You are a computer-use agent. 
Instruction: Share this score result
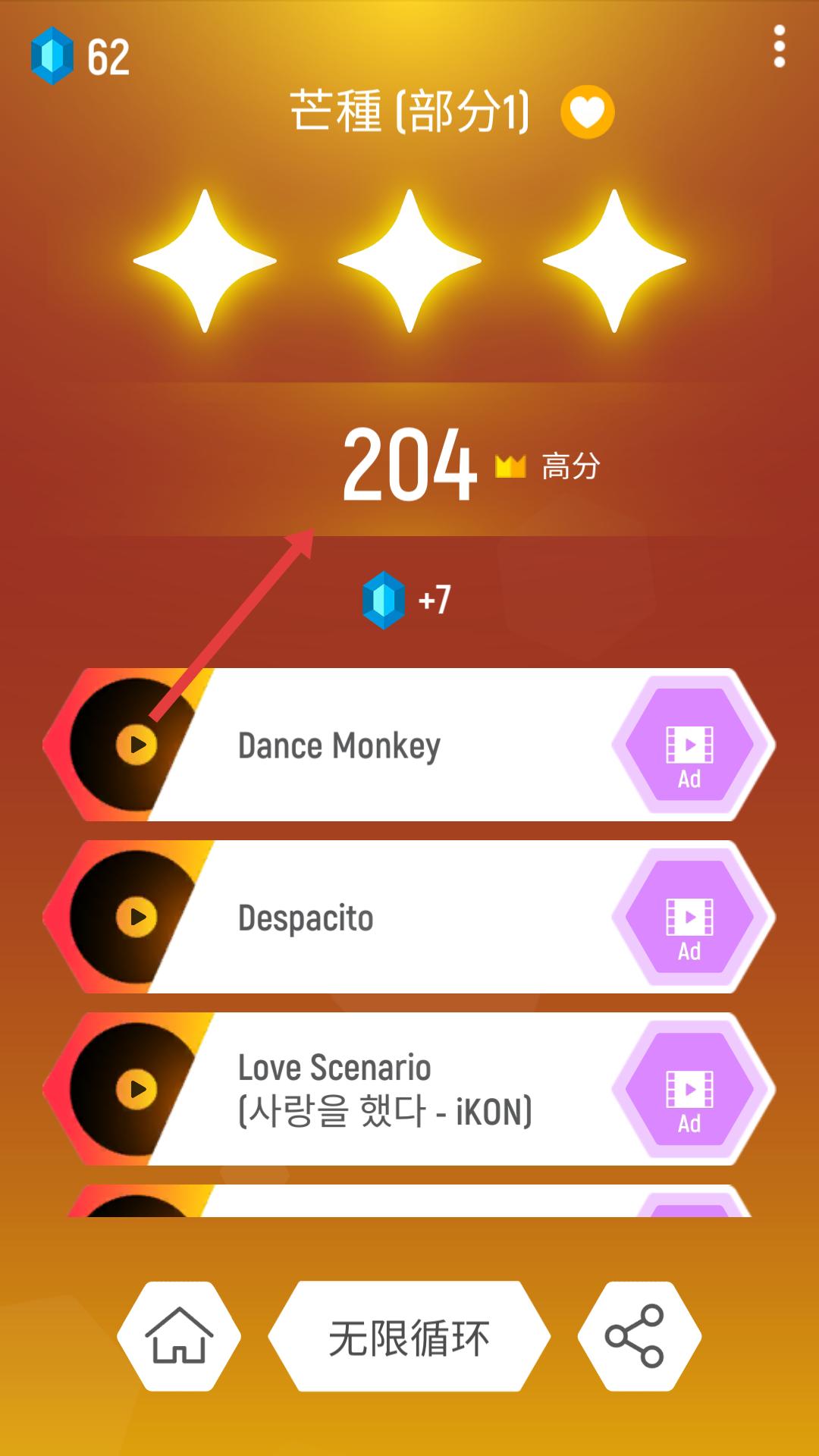(x=635, y=1336)
